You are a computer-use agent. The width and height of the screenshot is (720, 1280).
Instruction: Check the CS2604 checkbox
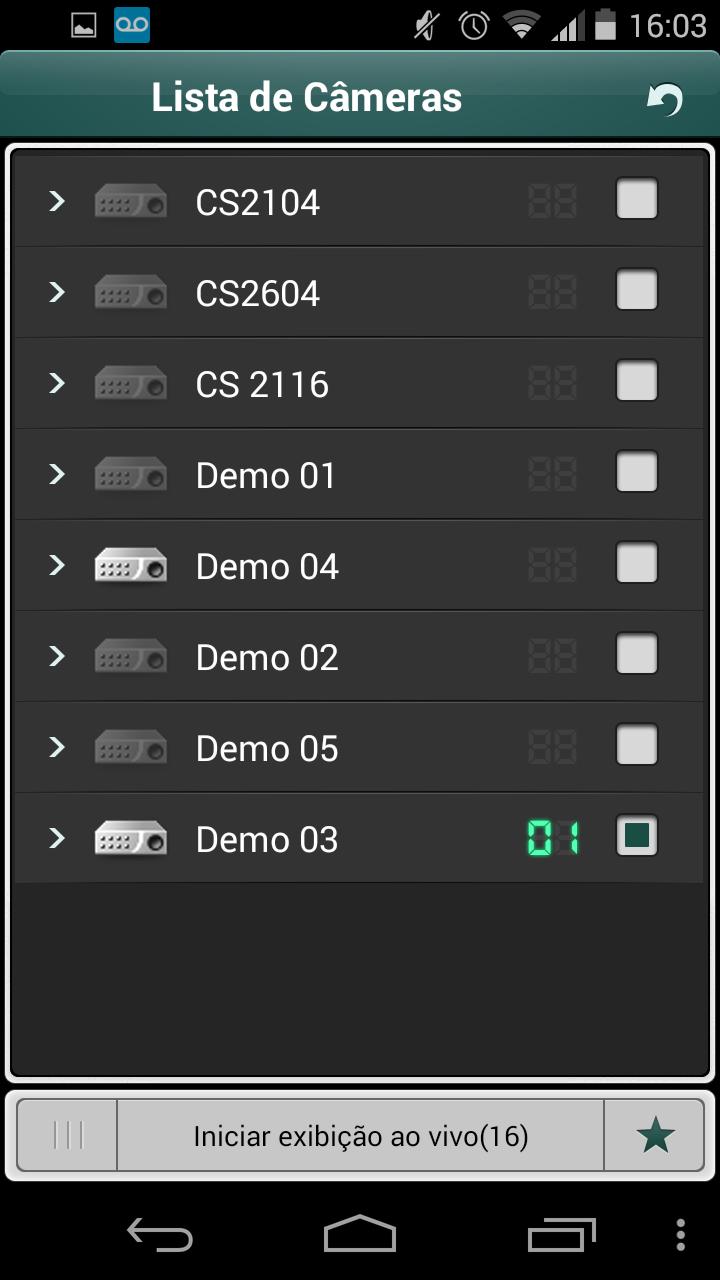pos(636,291)
